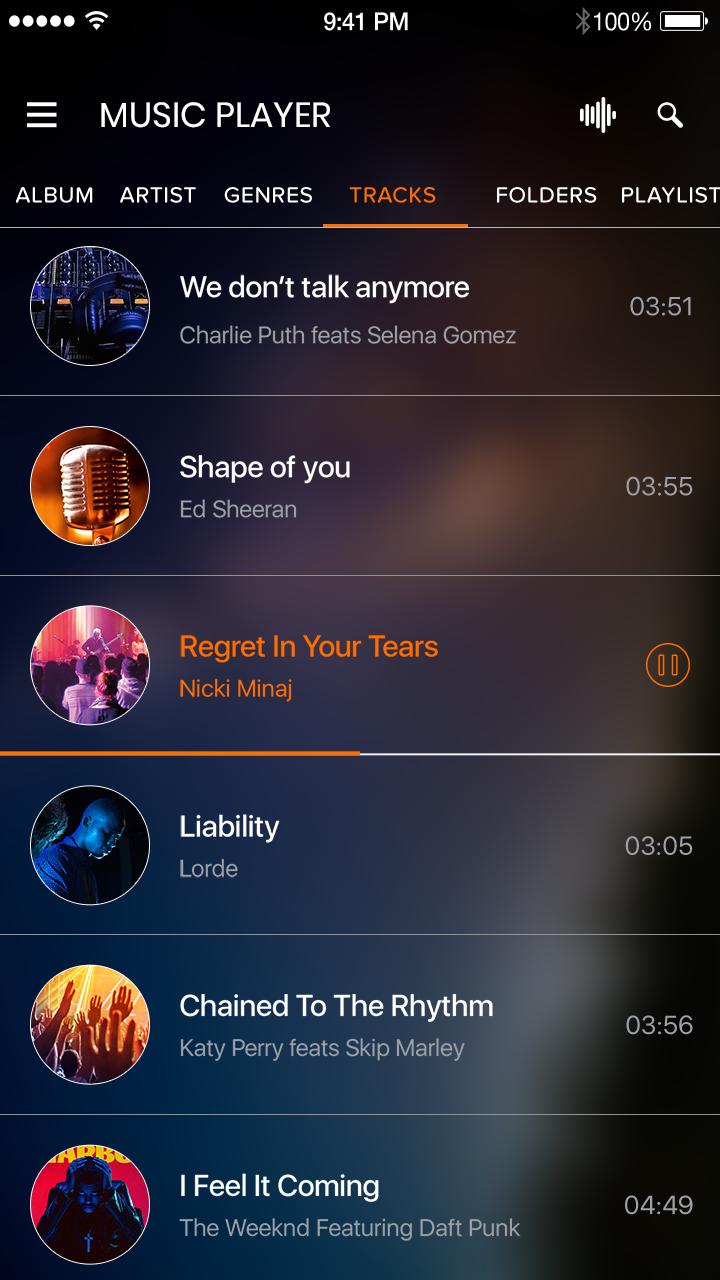Tap the playback progress bar
720x1280 pixels.
click(x=360, y=753)
